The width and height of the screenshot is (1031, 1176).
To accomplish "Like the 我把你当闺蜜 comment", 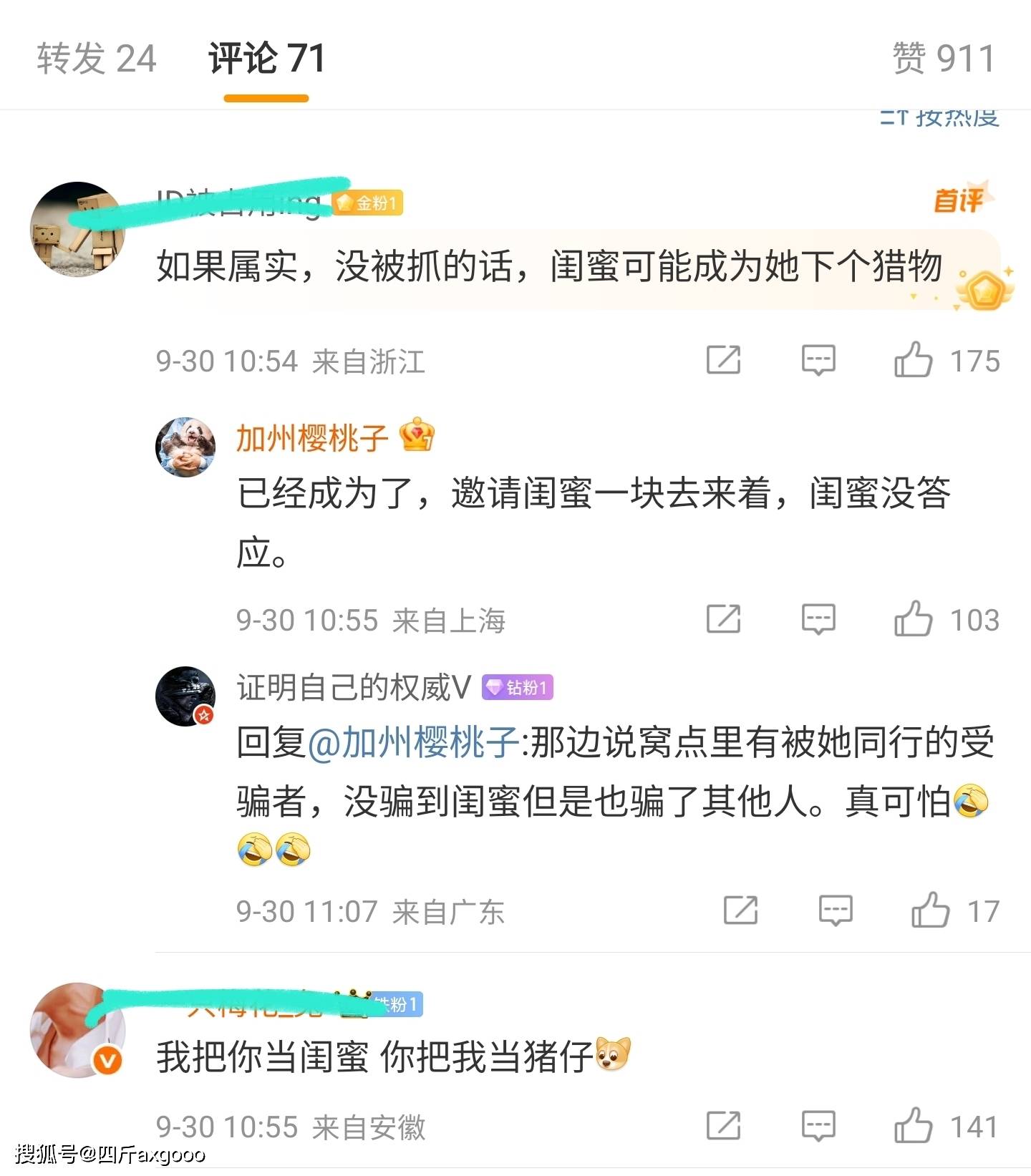I will (914, 1126).
